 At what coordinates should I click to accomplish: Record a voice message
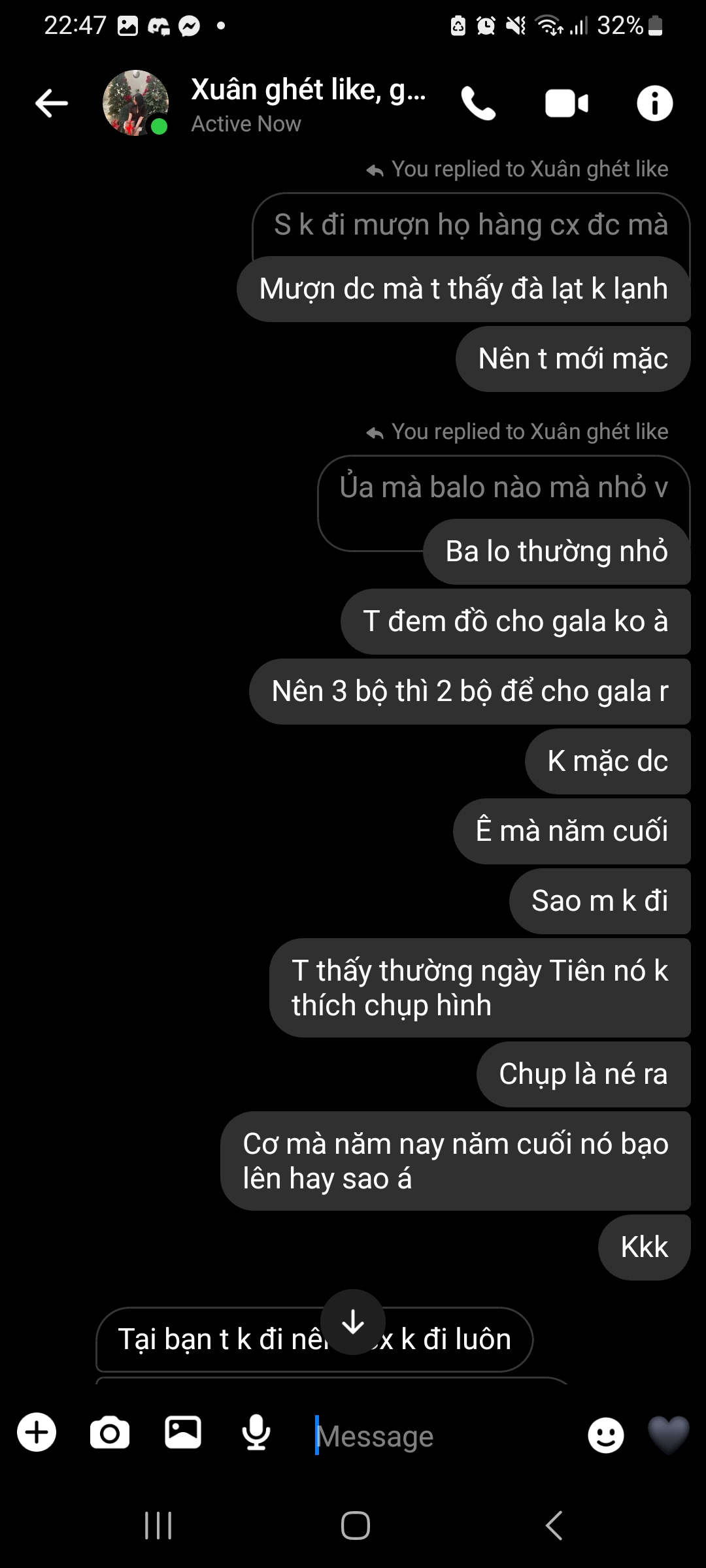coord(256,1433)
